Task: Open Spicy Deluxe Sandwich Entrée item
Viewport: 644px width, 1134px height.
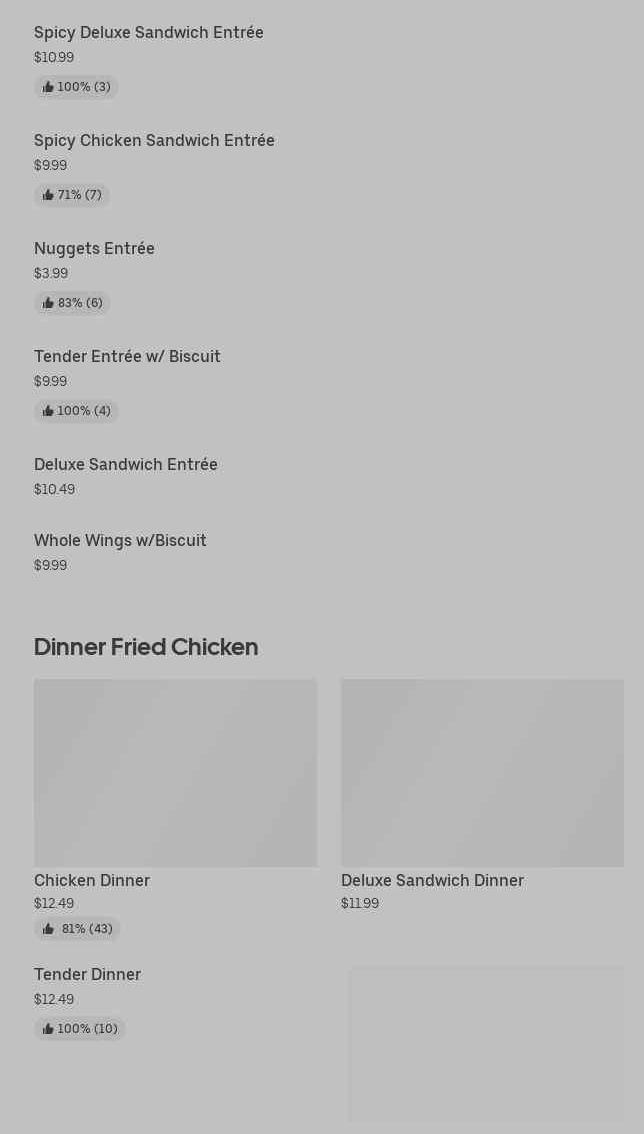Action: (149, 33)
